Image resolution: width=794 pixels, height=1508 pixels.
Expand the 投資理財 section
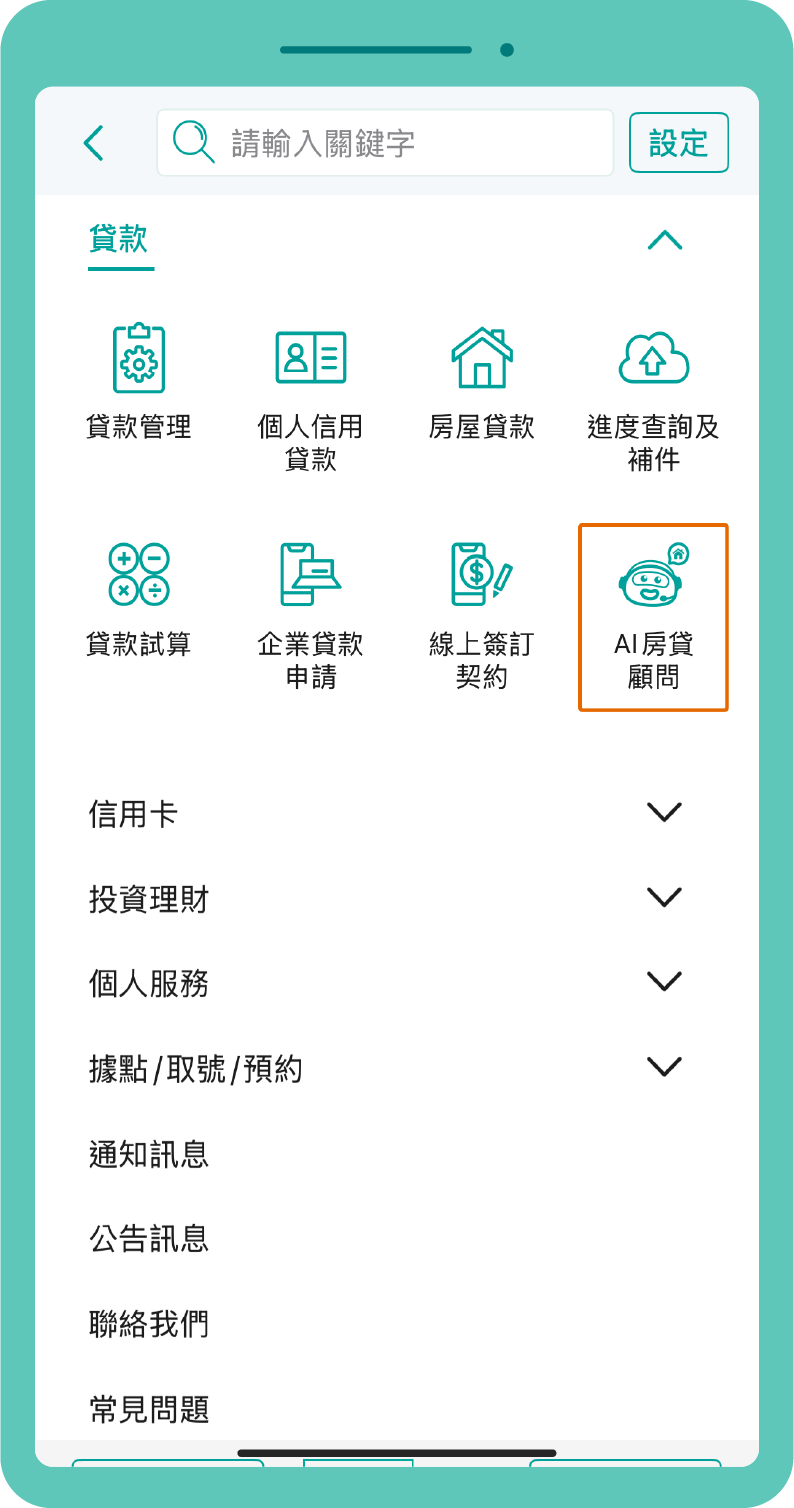[x=665, y=897]
